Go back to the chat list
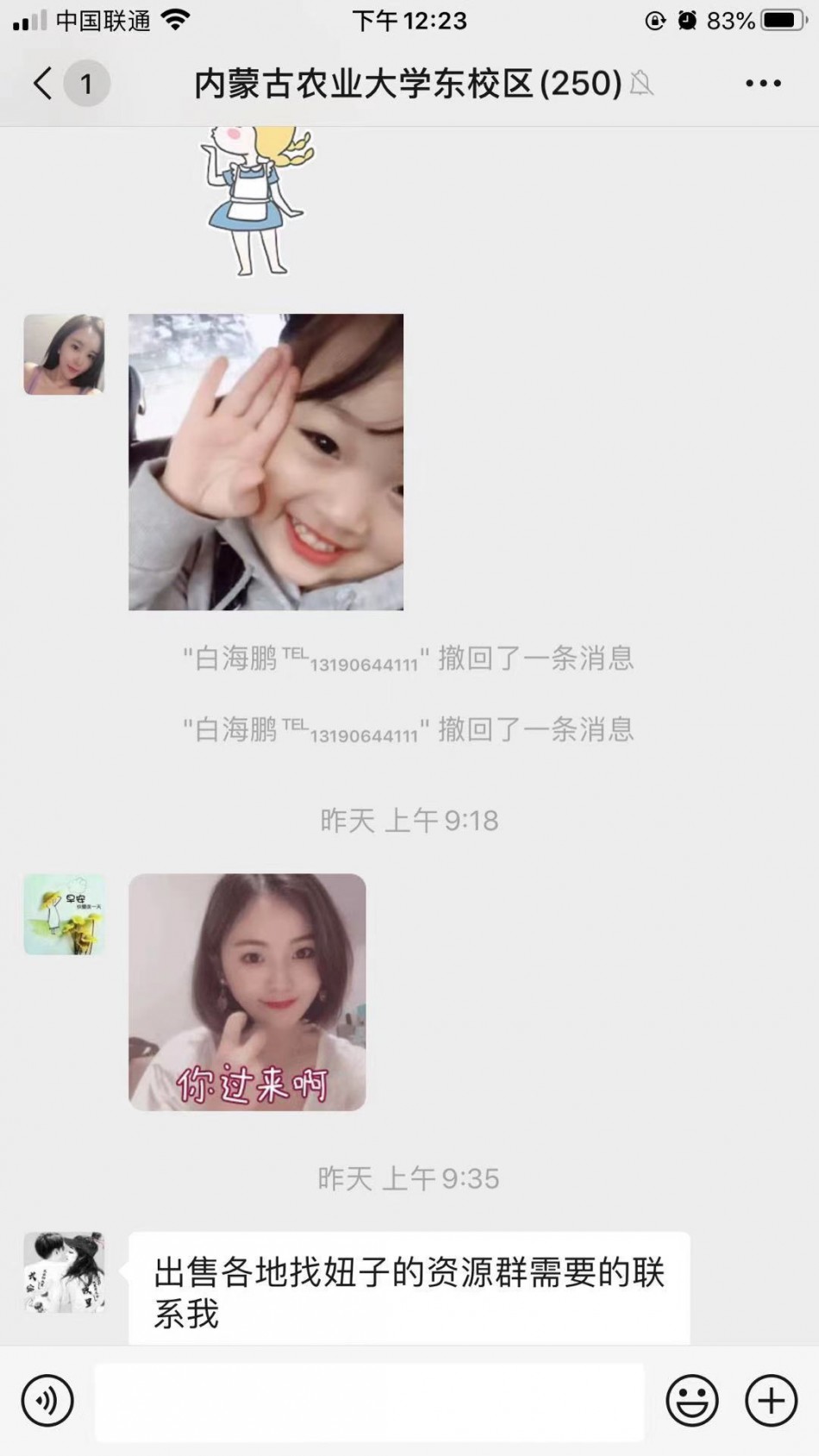The image size is (819, 1456). [43, 84]
